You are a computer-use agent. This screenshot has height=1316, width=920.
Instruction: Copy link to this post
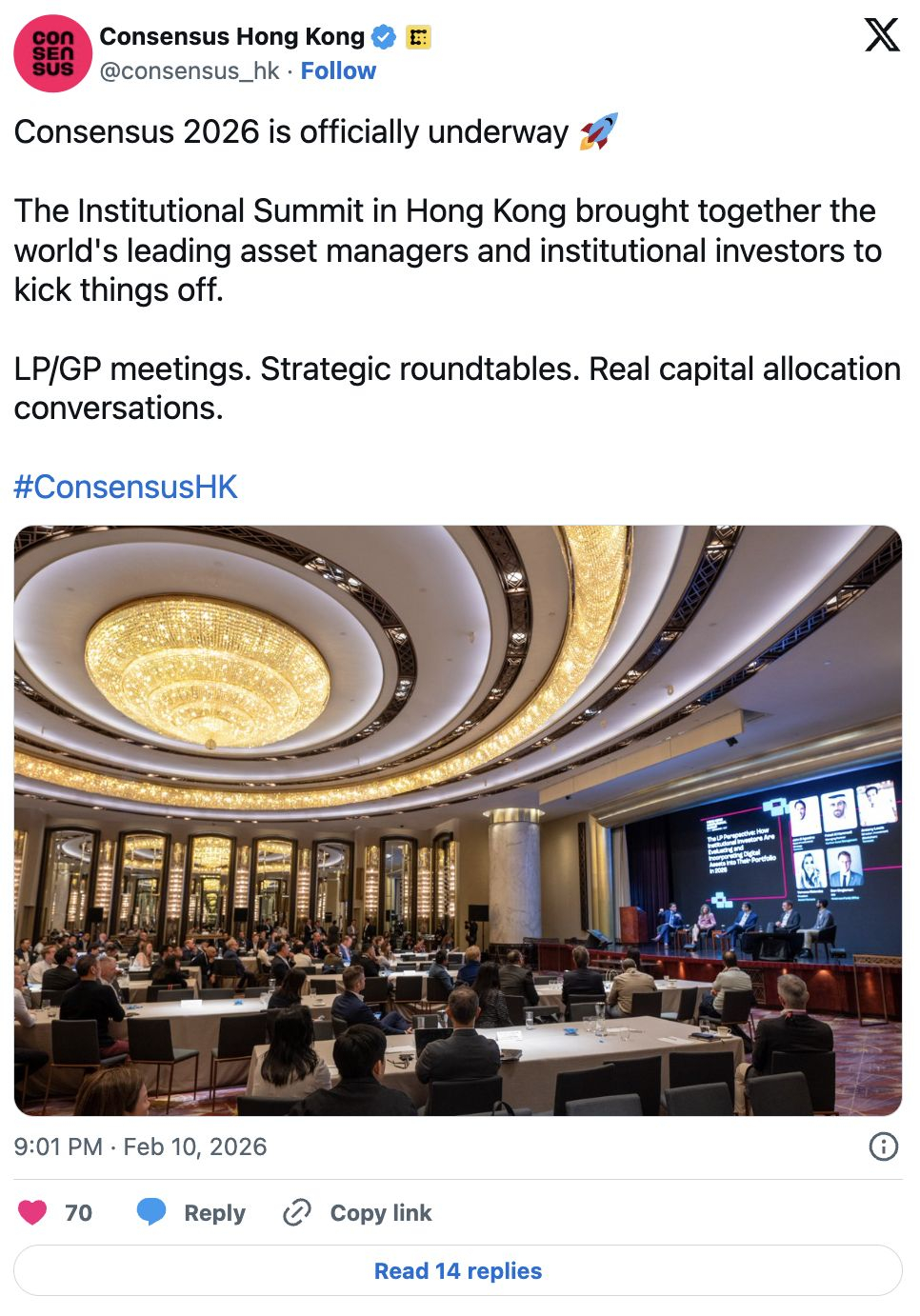[358, 1212]
